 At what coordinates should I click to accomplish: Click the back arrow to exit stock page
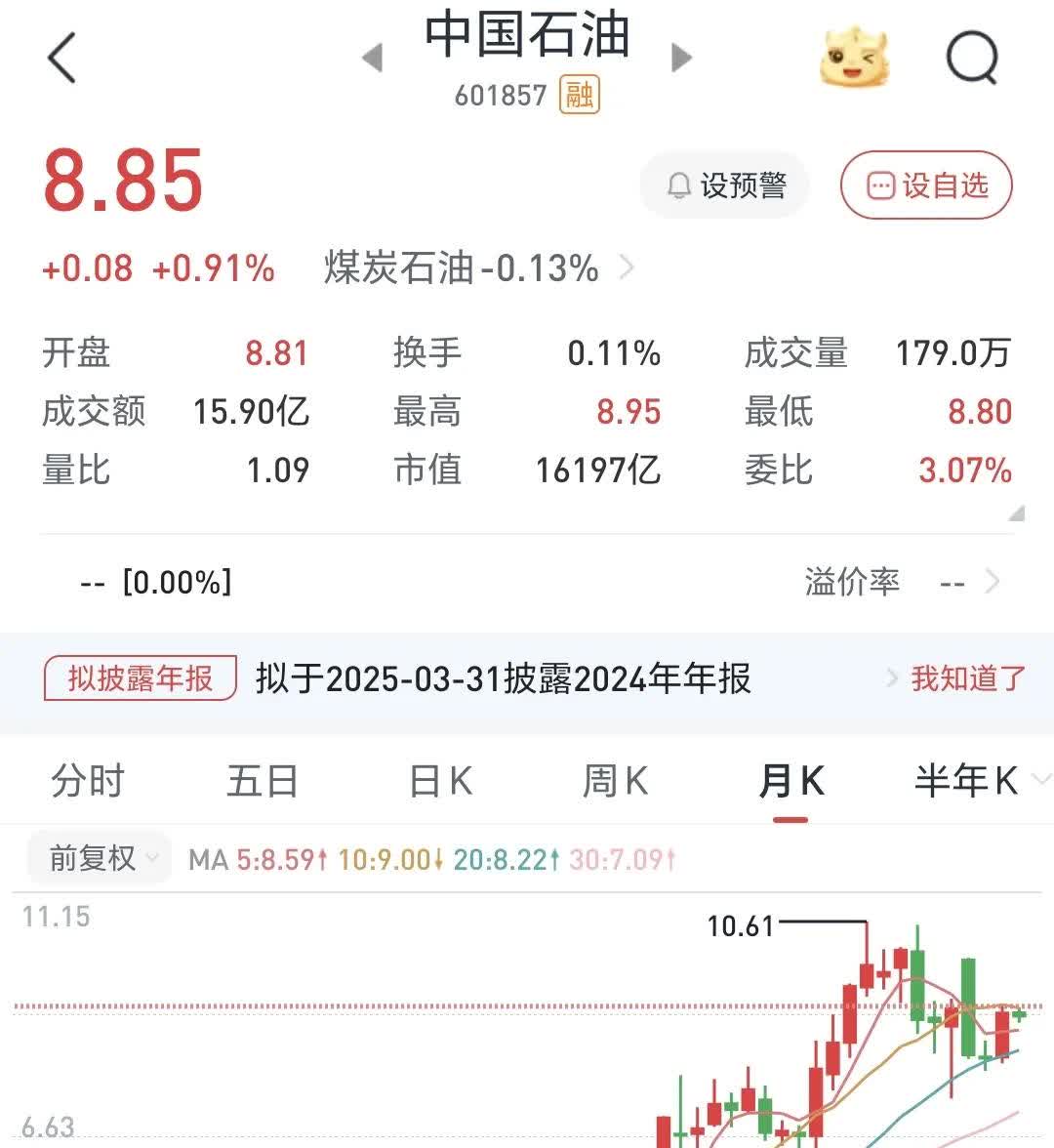tap(62, 56)
